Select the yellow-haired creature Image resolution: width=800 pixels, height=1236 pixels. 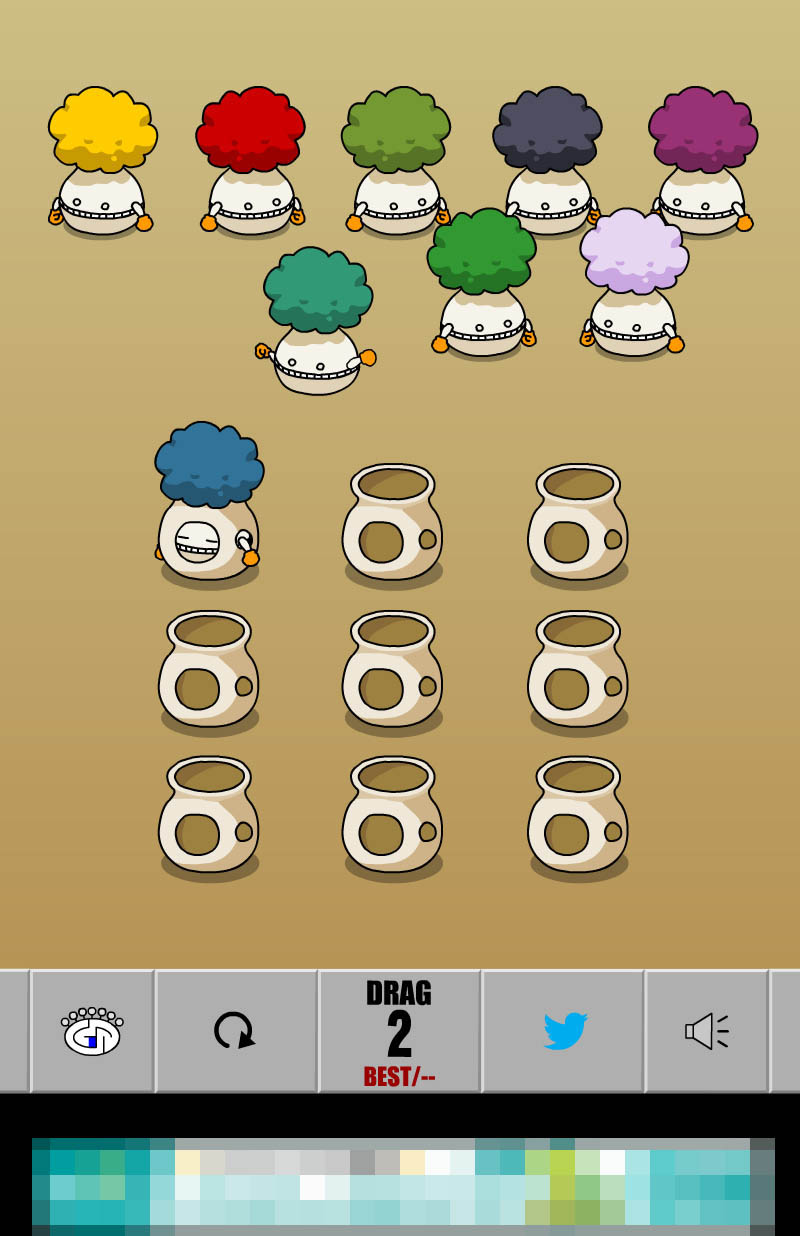click(x=102, y=165)
